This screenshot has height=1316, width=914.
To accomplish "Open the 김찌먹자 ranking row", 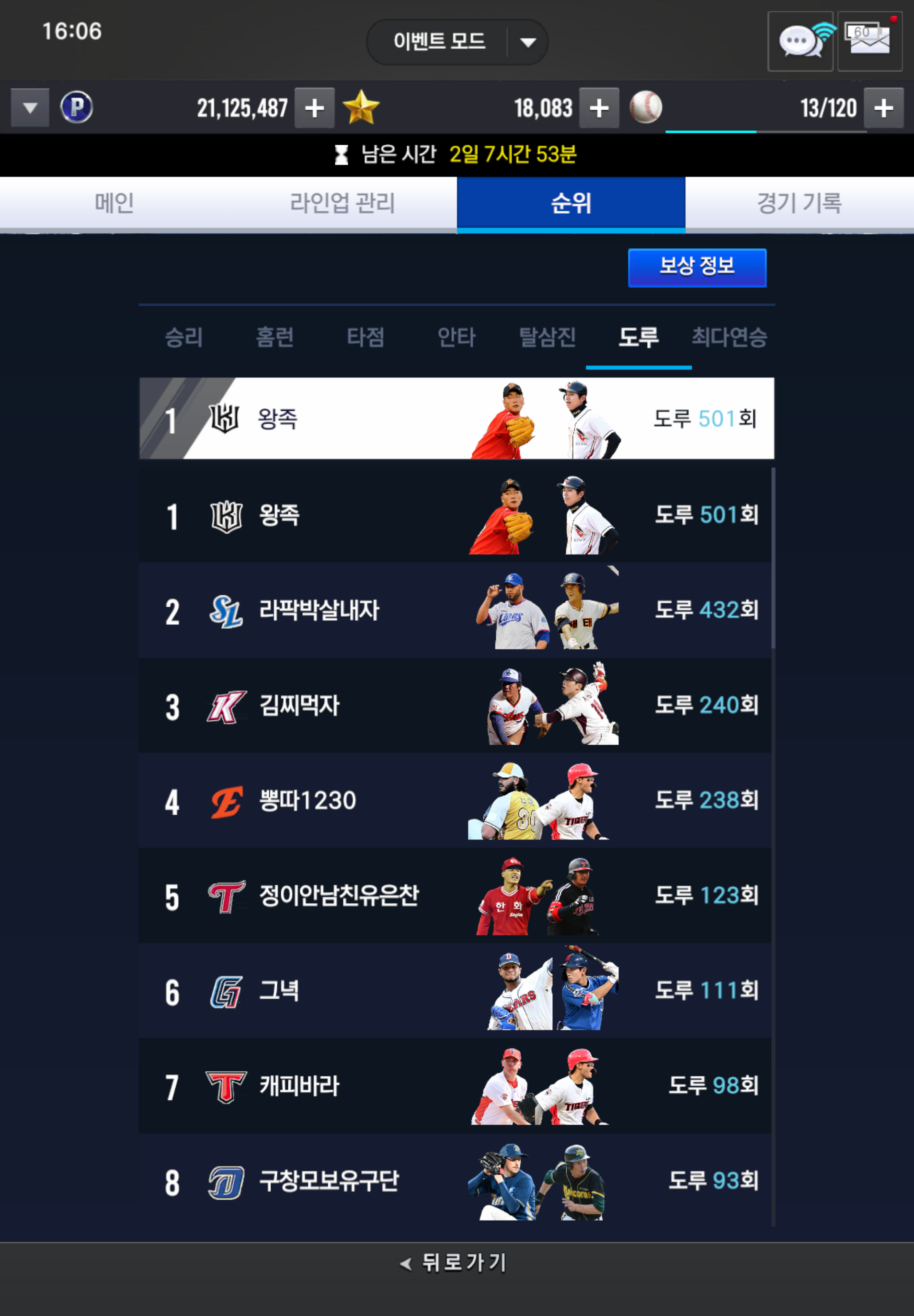I will (x=455, y=705).
